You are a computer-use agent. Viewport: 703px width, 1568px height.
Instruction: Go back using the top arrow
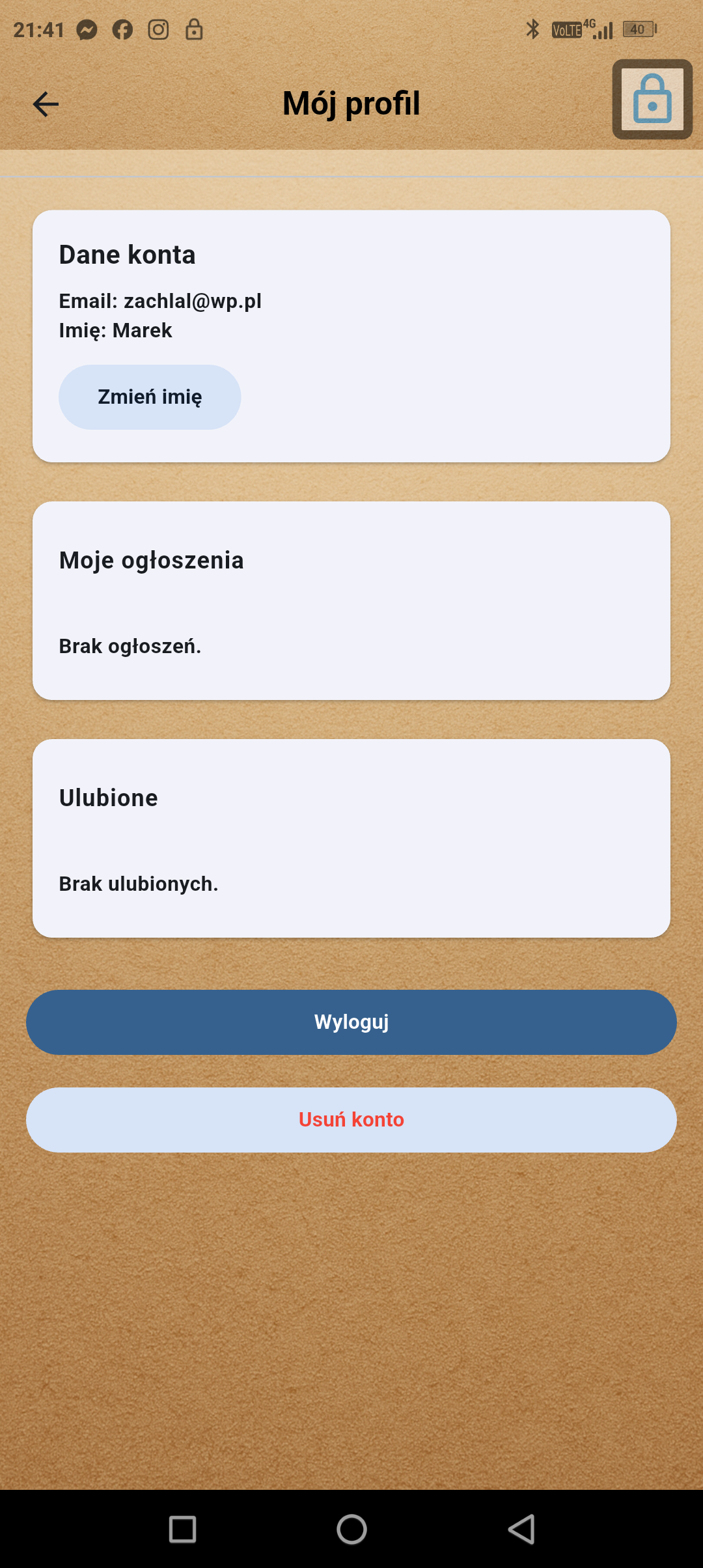click(46, 104)
